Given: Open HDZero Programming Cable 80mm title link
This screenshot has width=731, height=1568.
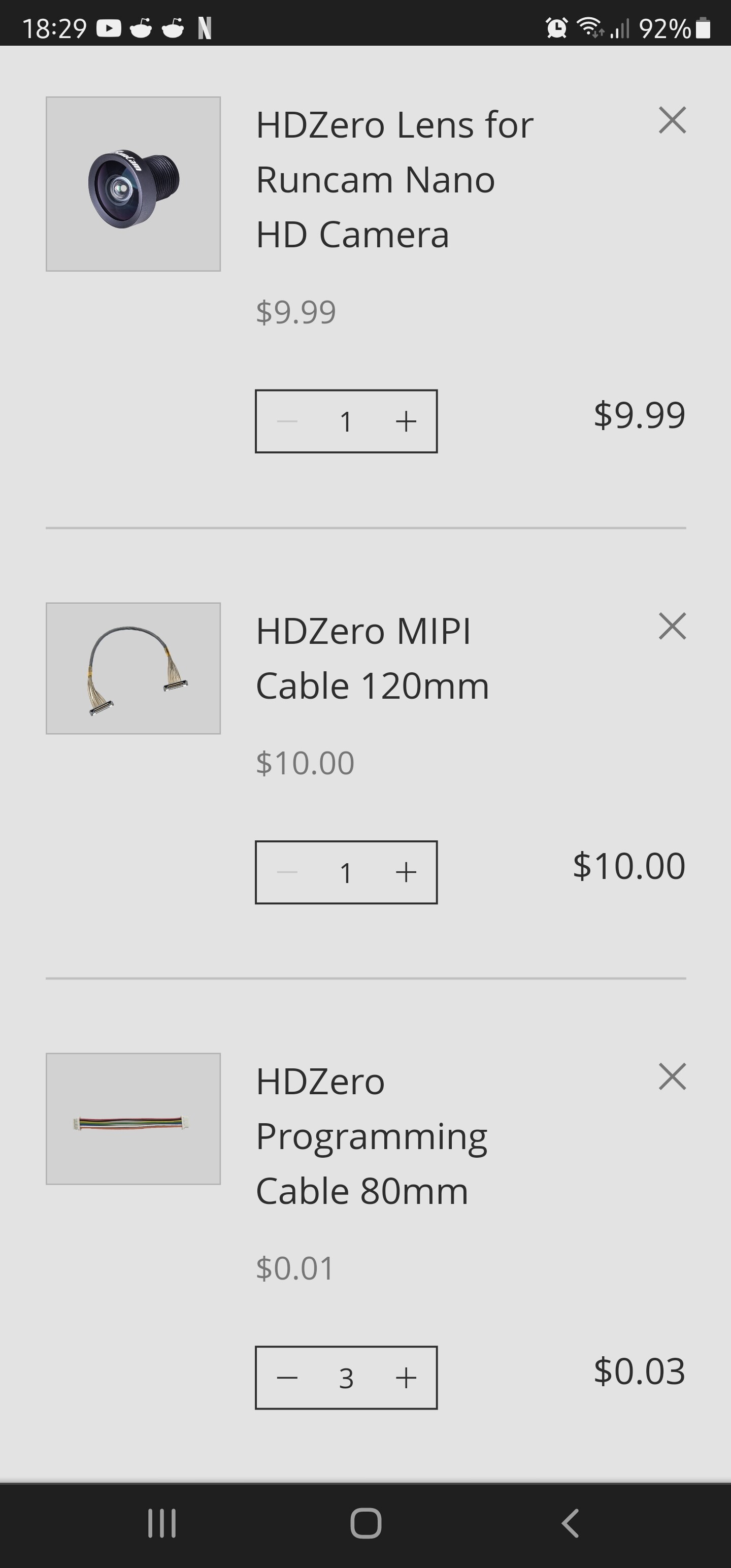Looking at the screenshot, I should coord(371,1136).
